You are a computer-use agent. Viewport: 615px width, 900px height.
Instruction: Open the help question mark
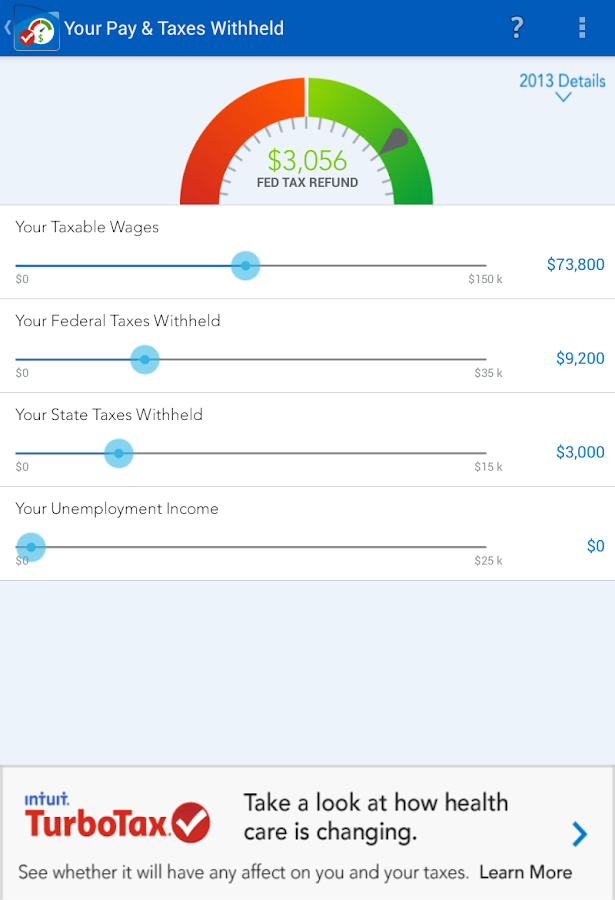pos(517,27)
